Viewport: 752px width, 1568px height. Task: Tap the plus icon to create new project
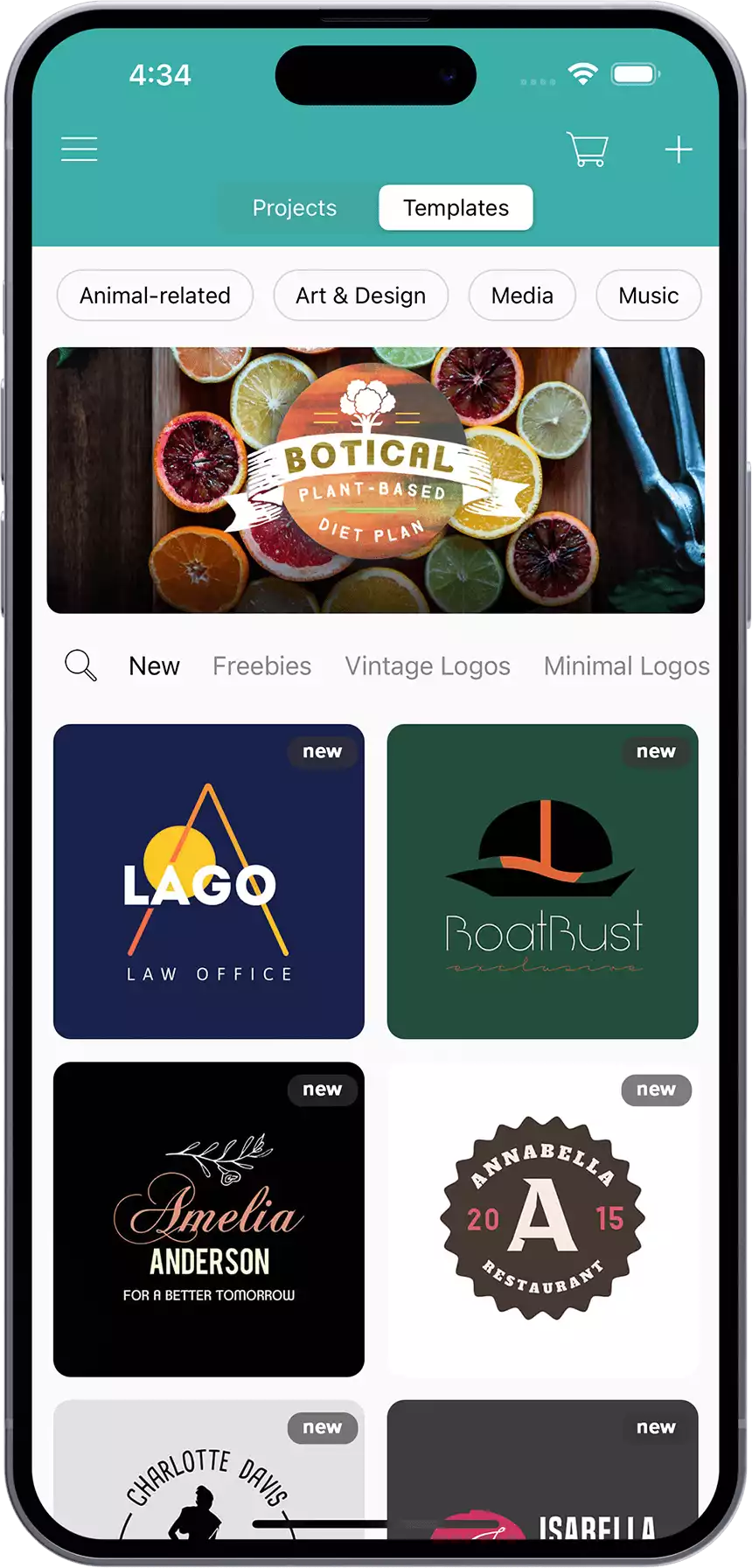[678, 150]
